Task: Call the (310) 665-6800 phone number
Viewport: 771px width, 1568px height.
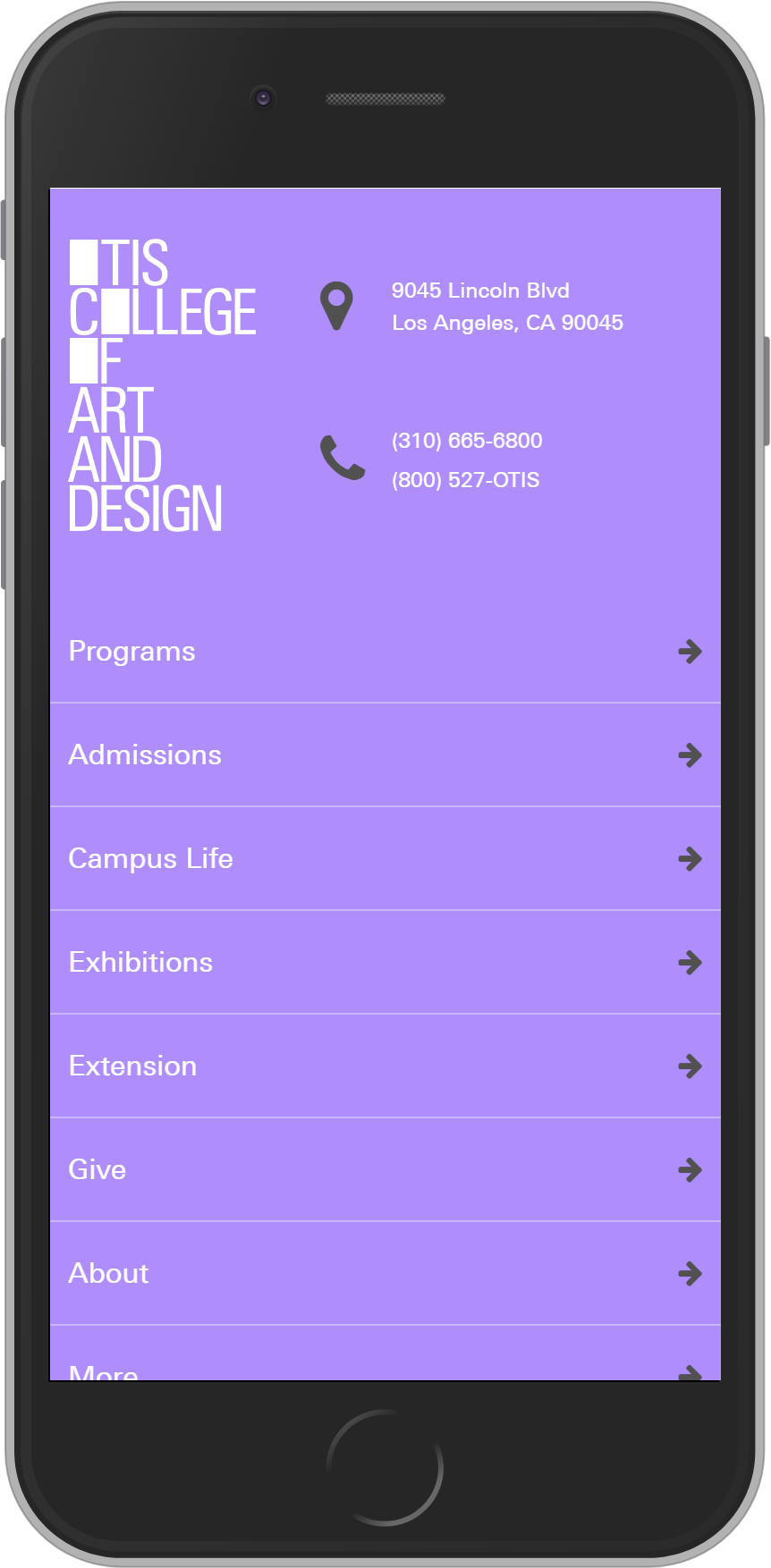Action: [x=465, y=440]
